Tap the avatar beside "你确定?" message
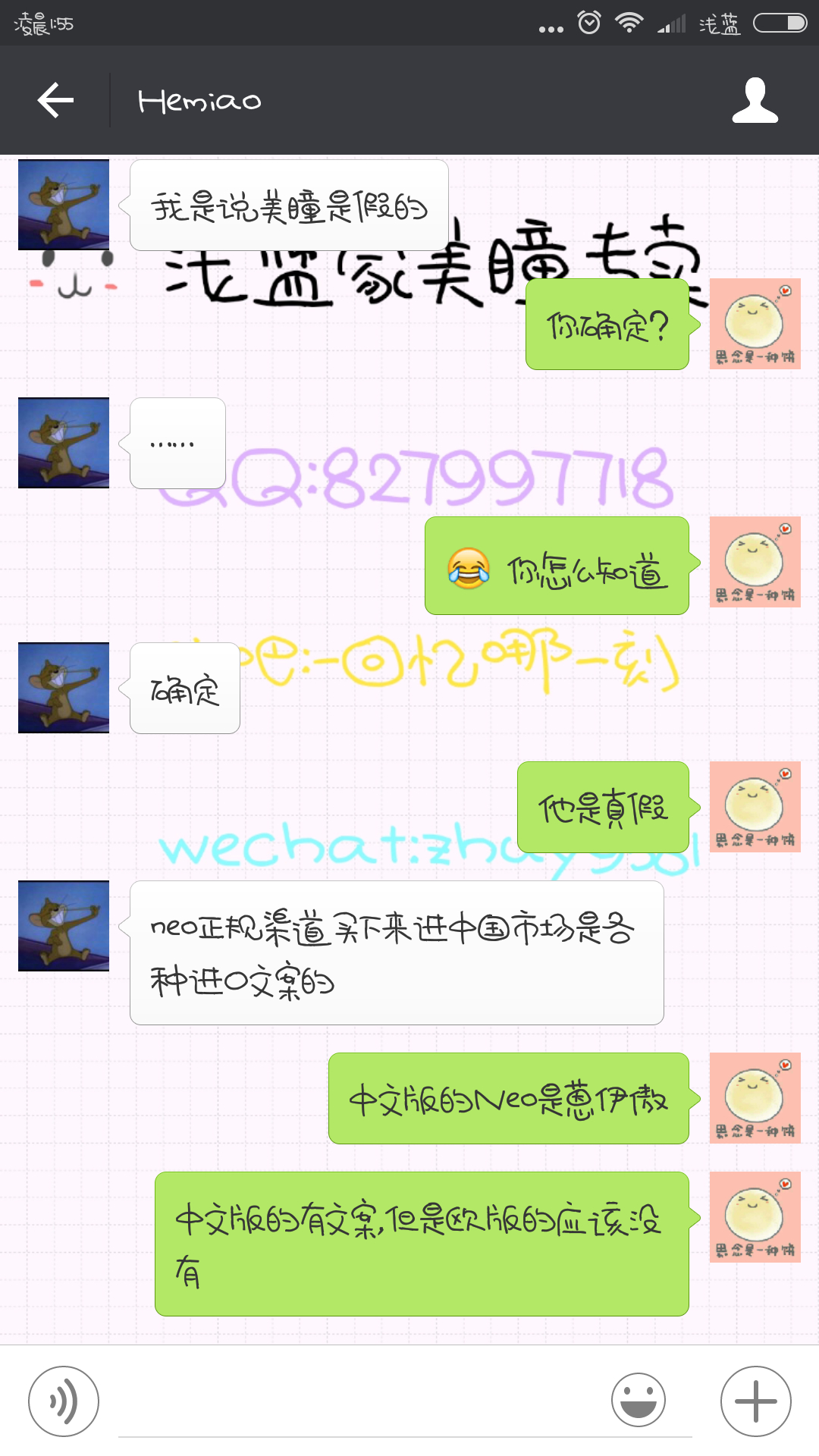Screen dimensions: 819x1456 point(755,324)
